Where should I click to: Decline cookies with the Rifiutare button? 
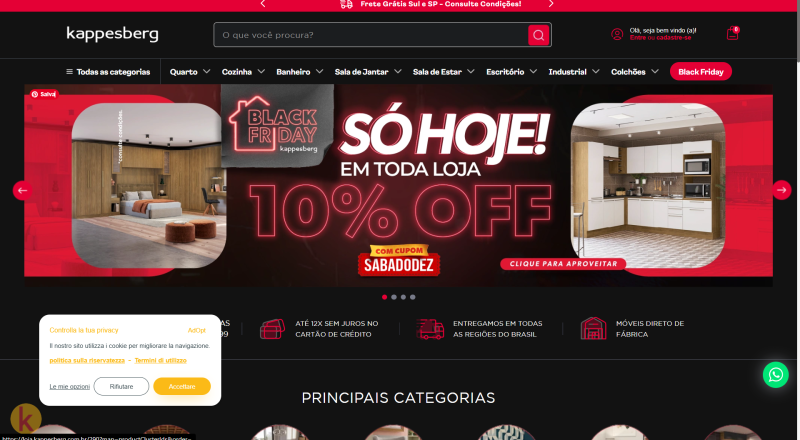[121, 386]
